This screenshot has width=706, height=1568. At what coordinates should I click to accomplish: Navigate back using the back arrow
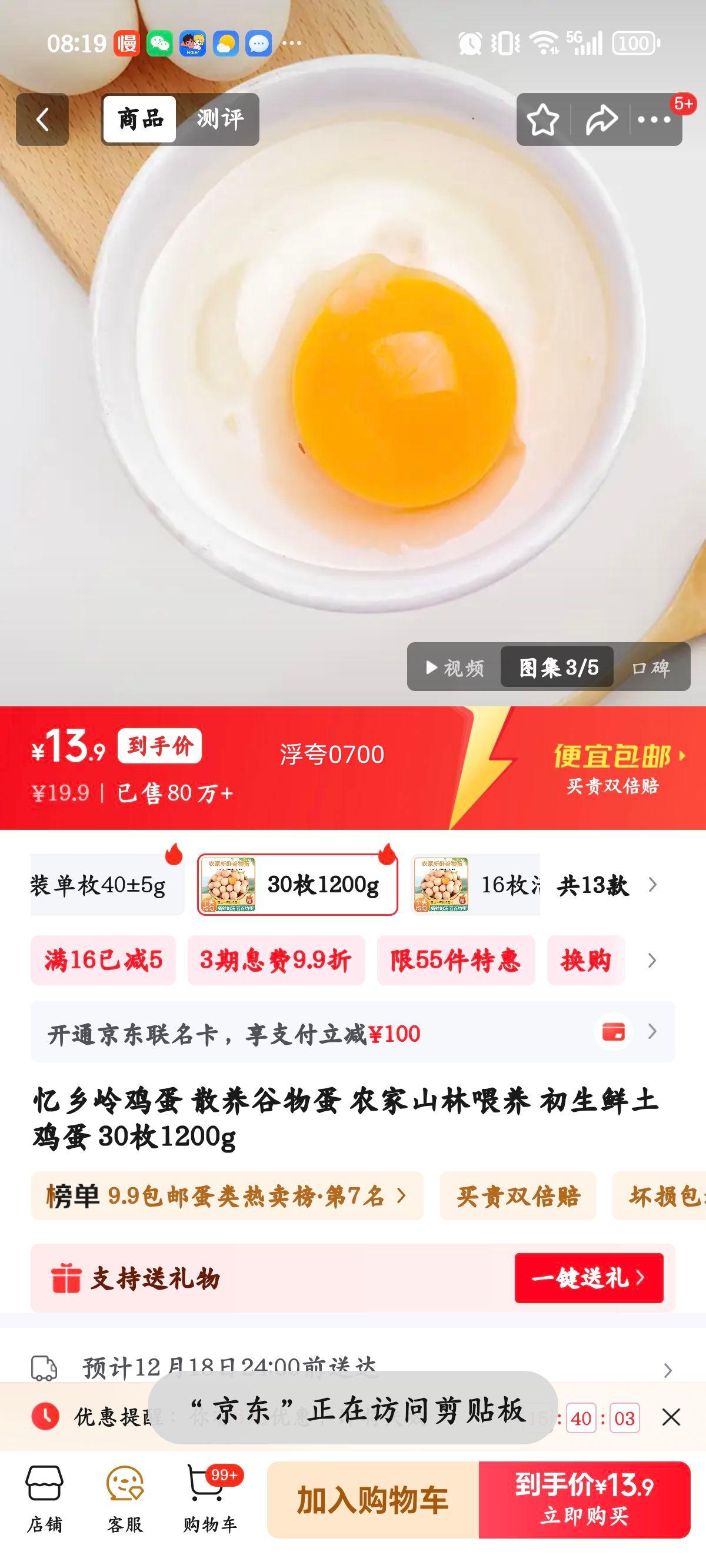pyautogui.click(x=41, y=118)
